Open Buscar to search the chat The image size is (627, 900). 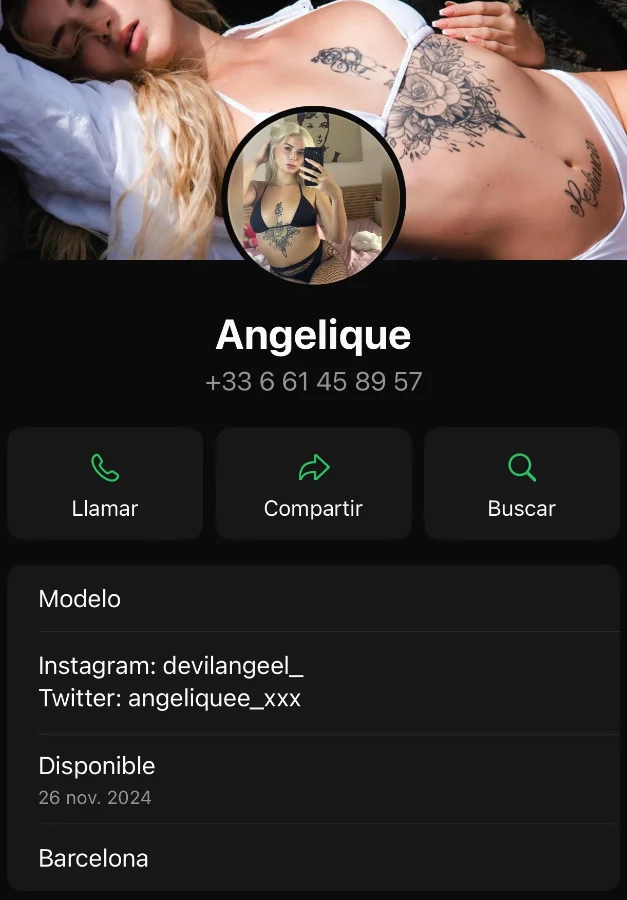click(x=521, y=484)
